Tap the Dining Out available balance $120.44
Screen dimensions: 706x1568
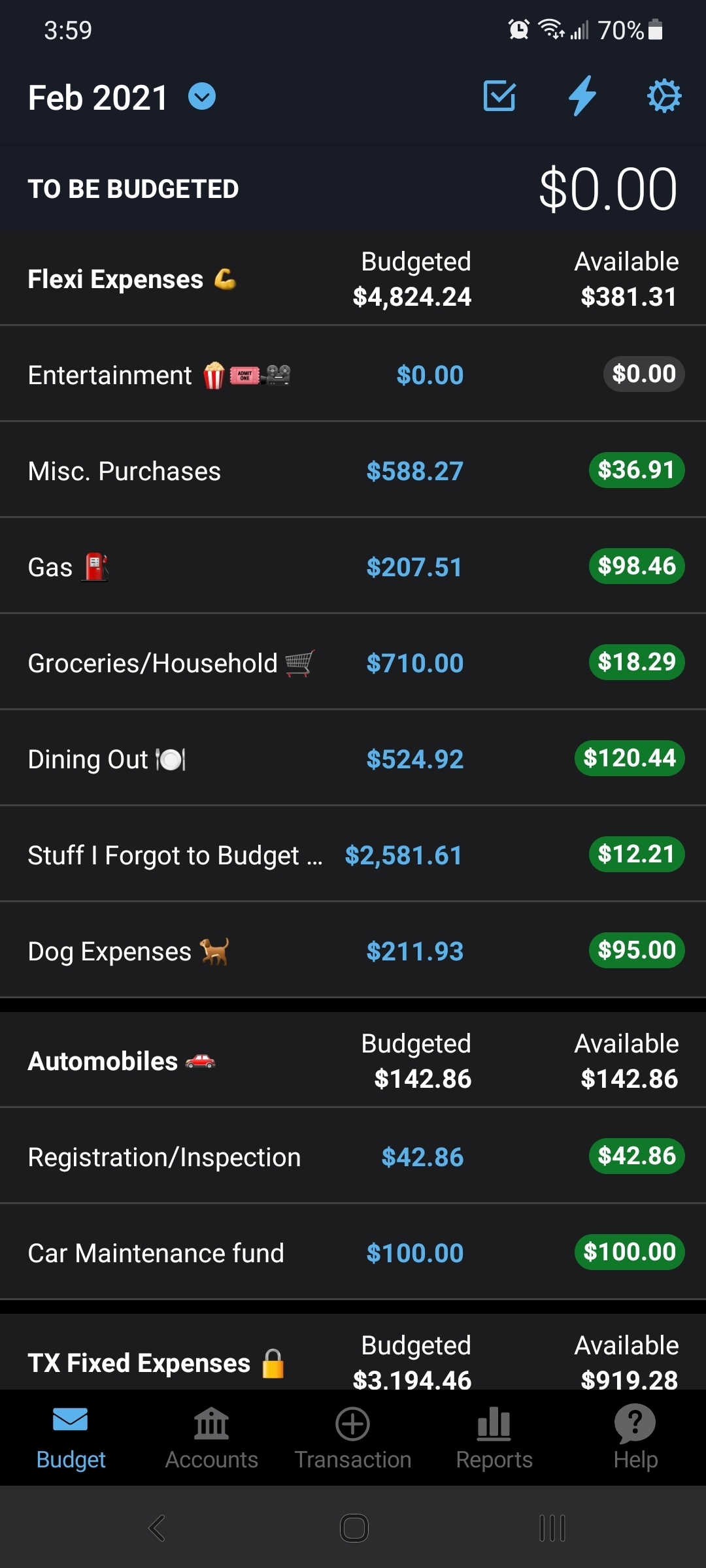[630, 758]
